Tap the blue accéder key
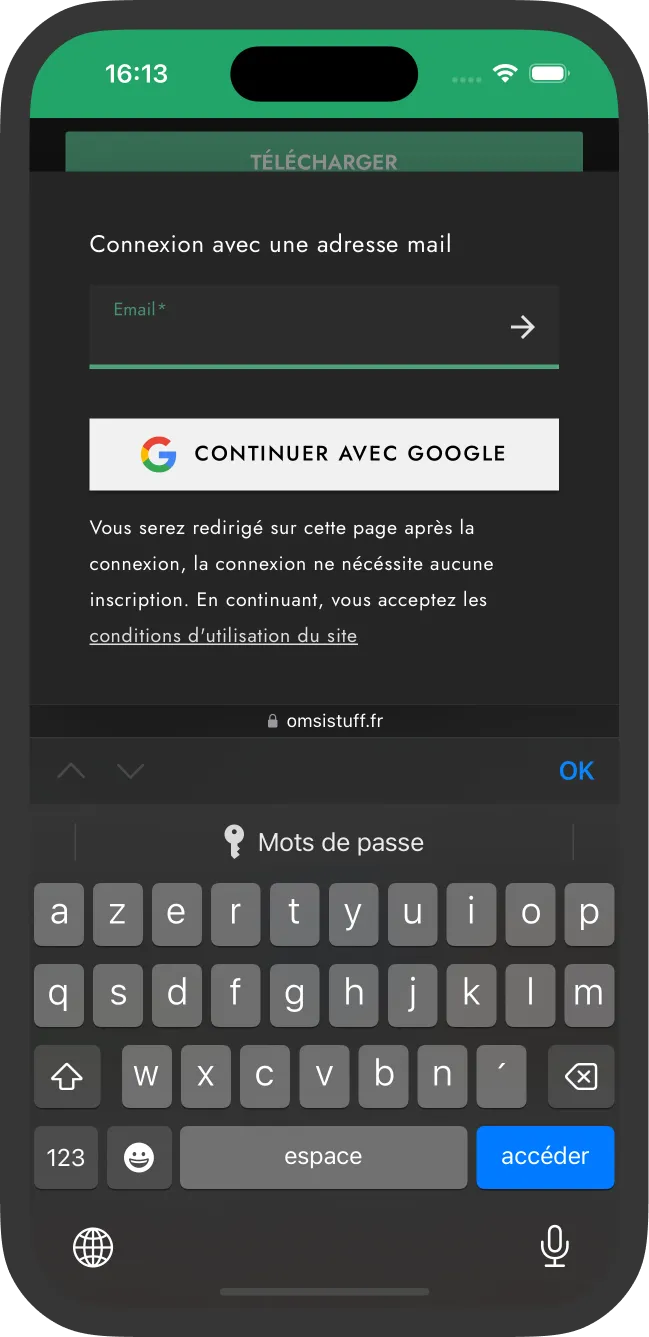 (x=544, y=1157)
